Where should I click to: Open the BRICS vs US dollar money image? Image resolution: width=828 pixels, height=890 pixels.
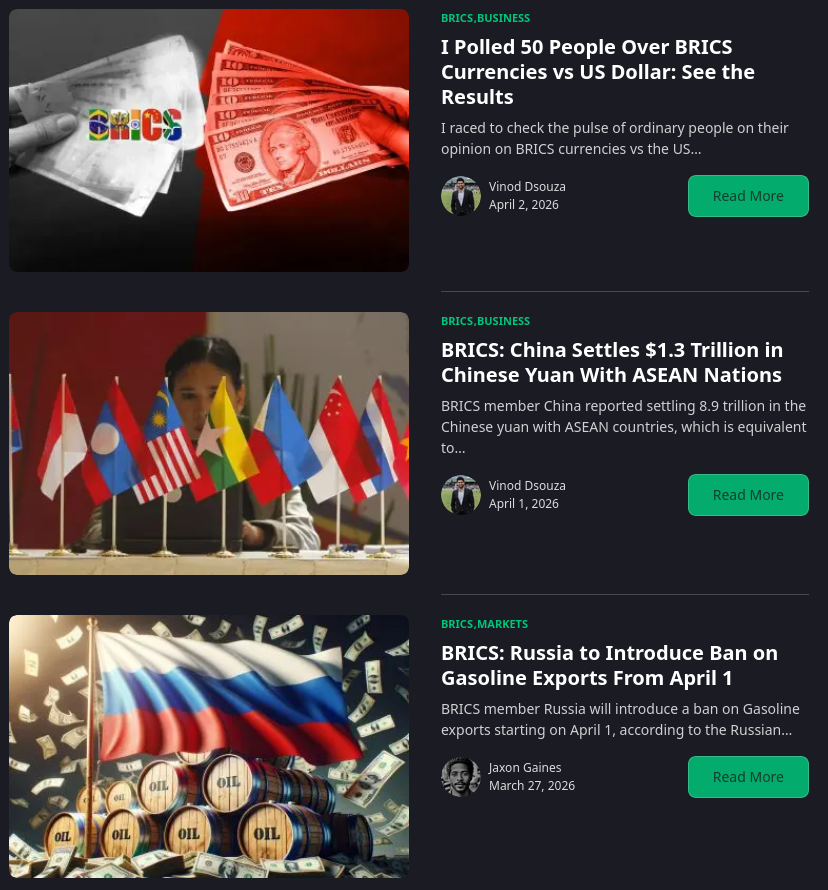209,140
